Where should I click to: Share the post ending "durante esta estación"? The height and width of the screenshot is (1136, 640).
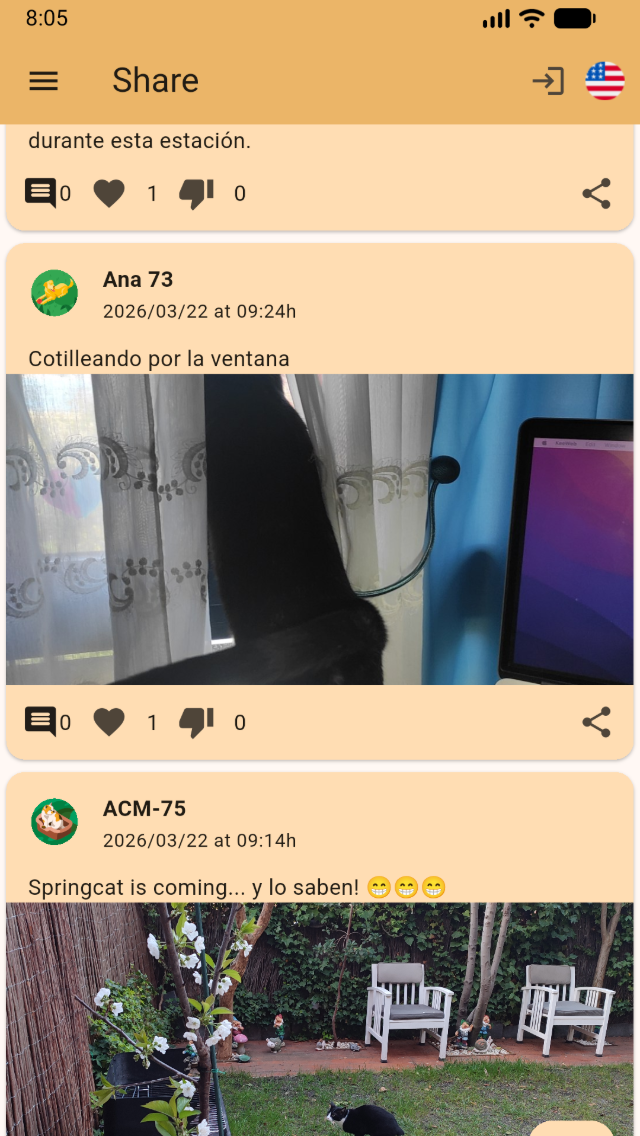[596, 193]
